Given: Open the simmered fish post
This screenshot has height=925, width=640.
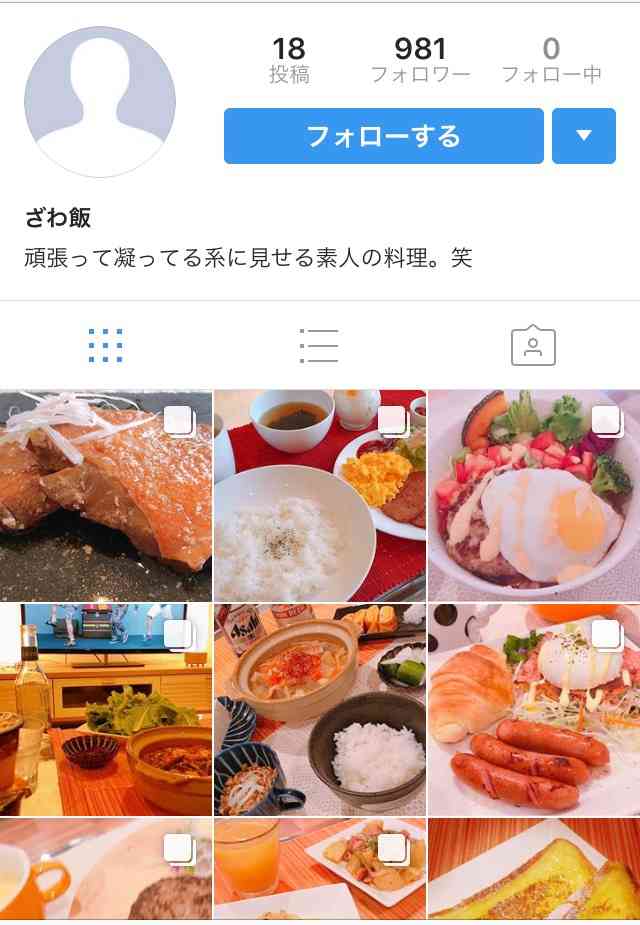Looking at the screenshot, I should click(x=106, y=495).
